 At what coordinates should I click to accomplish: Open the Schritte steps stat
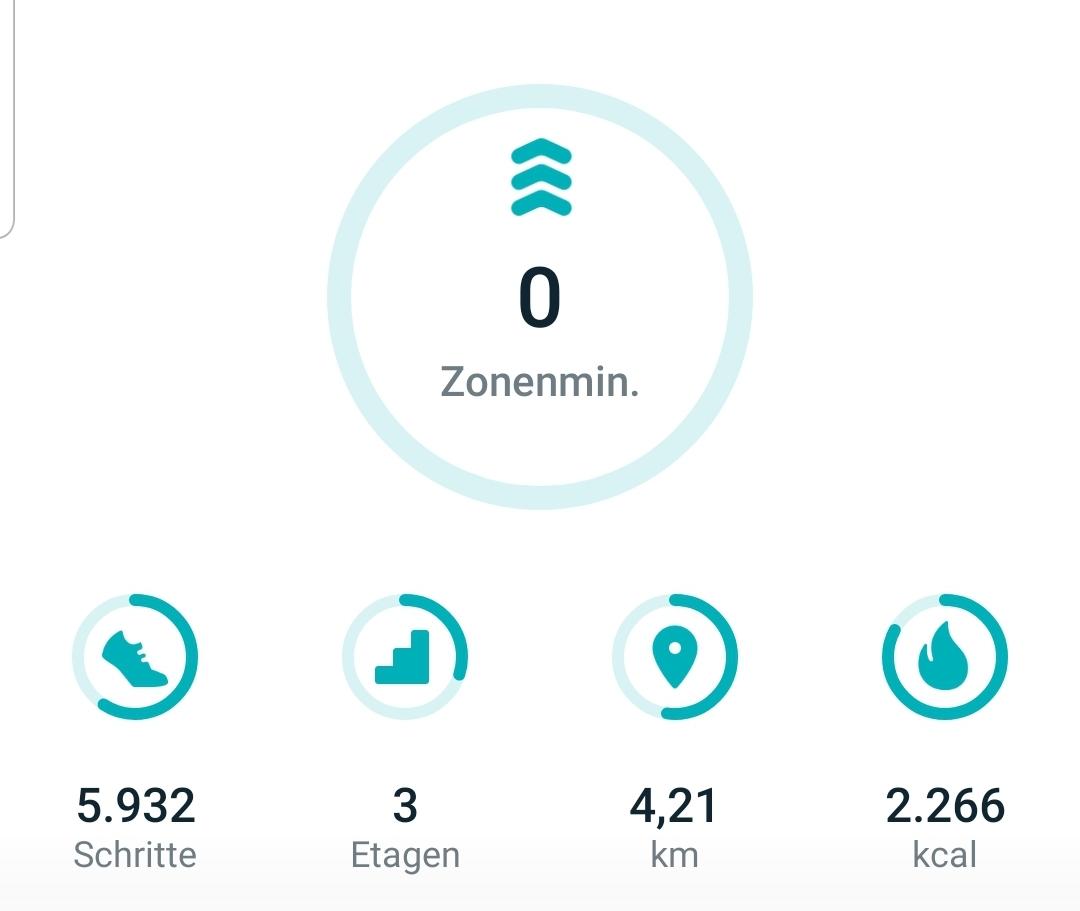135,657
